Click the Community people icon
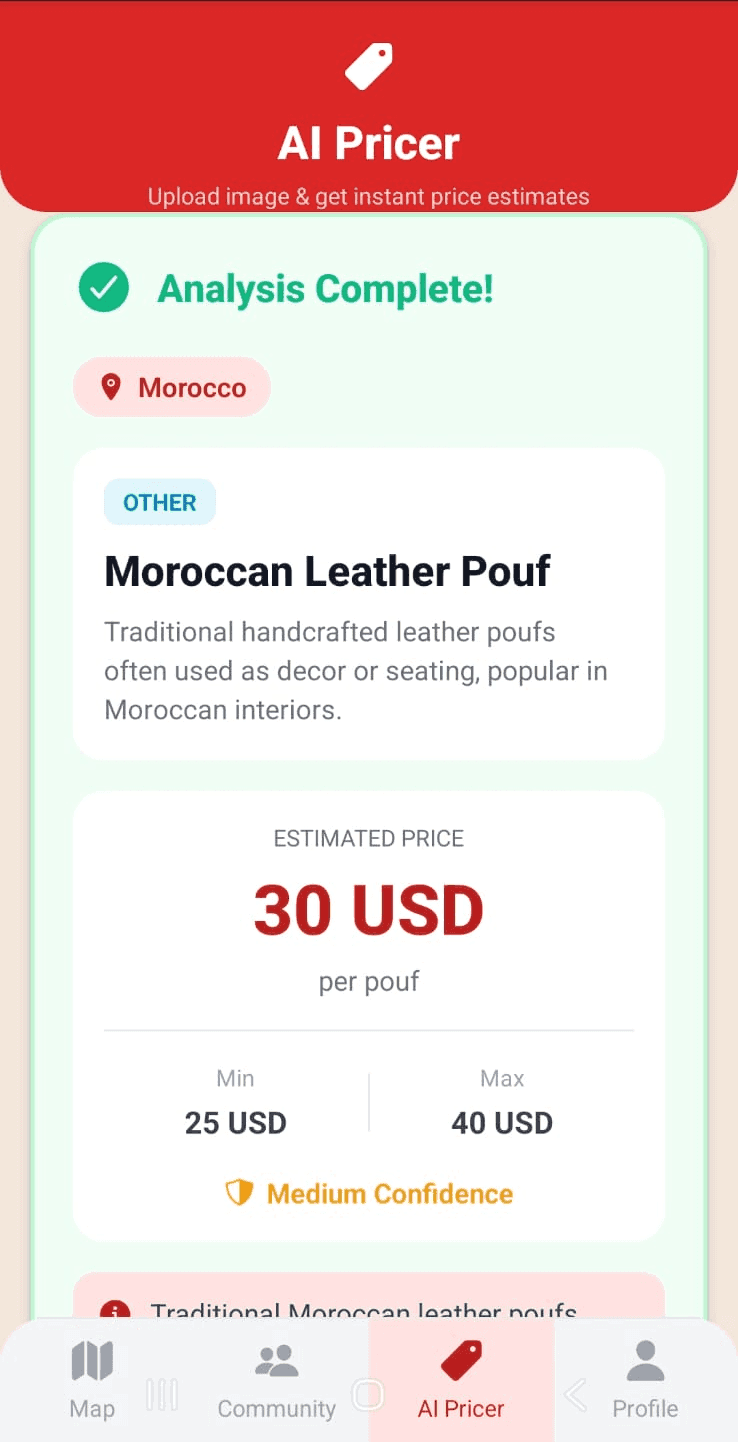The height and width of the screenshot is (1442, 738). tap(276, 1358)
